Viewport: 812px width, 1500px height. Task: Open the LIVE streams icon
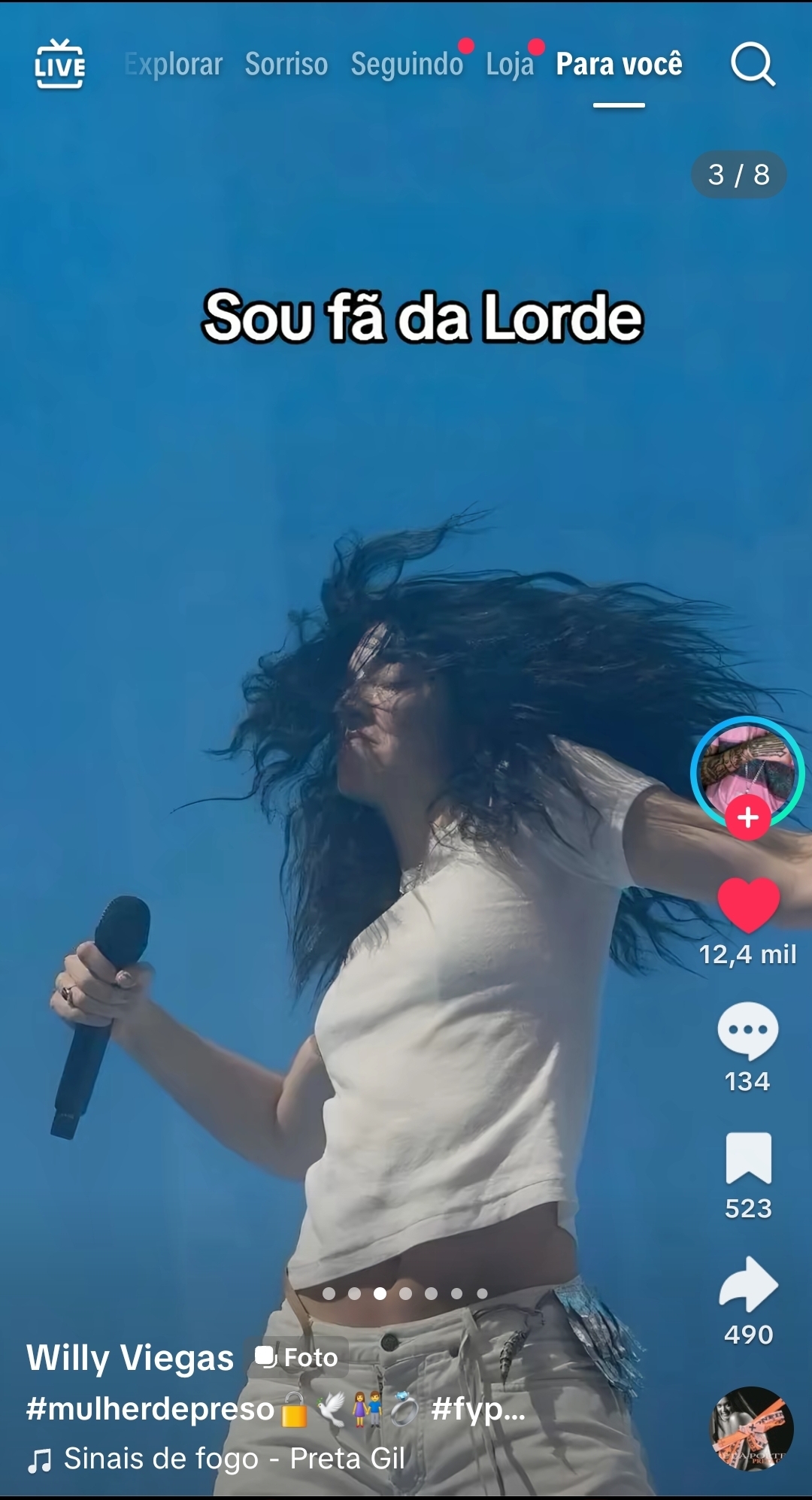coord(60,64)
